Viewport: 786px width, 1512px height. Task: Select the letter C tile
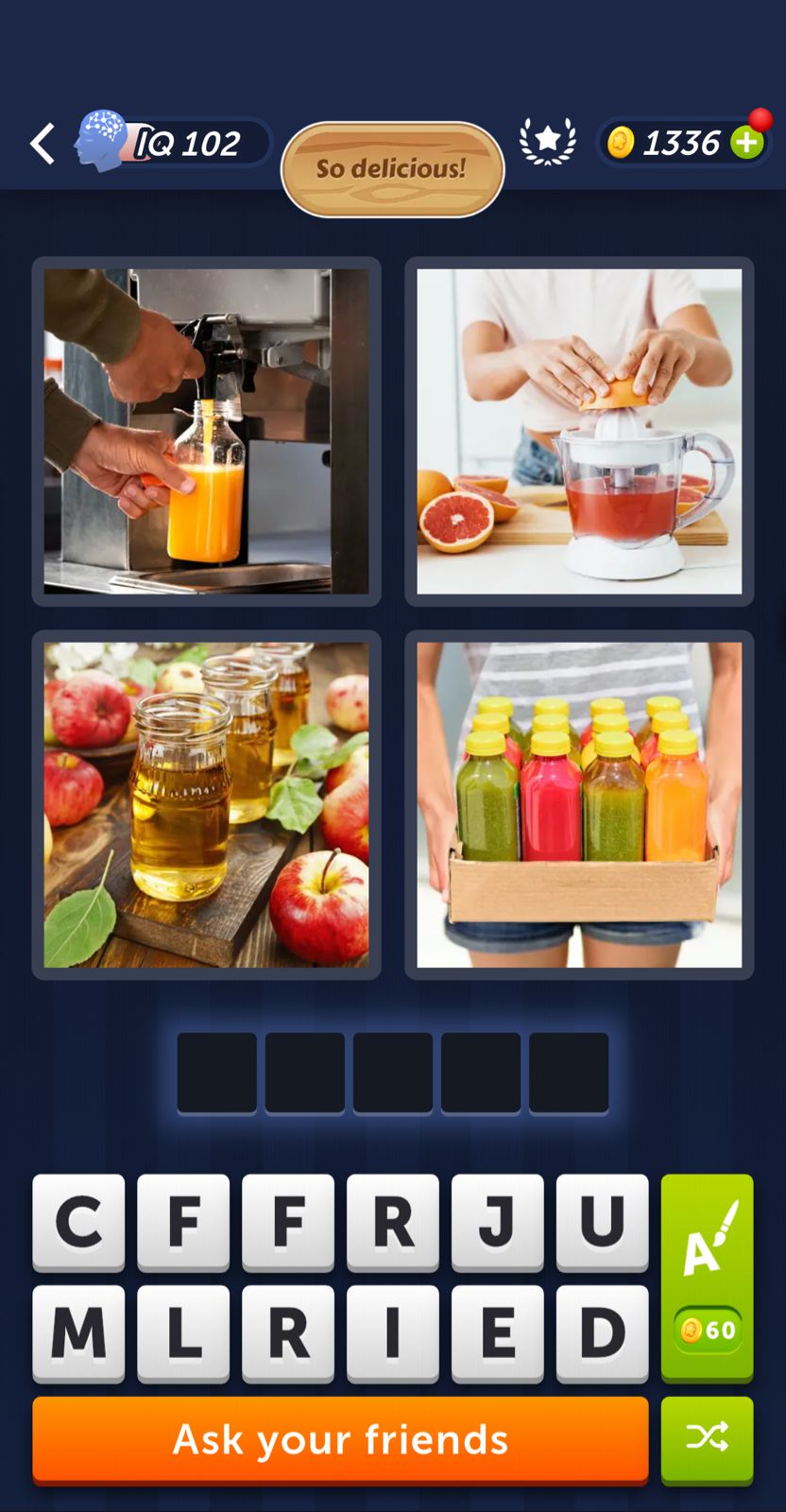78,1221
